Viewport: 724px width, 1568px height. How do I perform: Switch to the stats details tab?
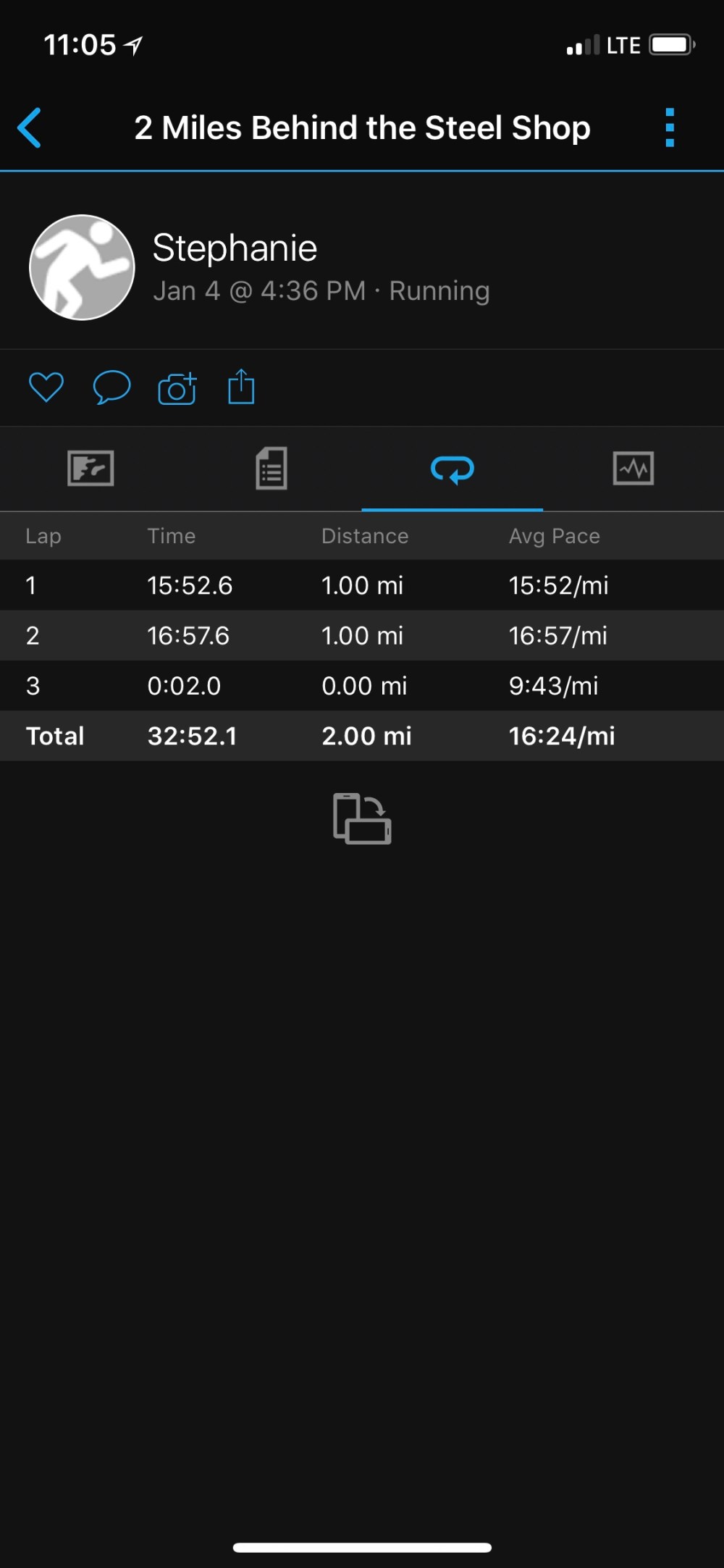[x=271, y=469]
